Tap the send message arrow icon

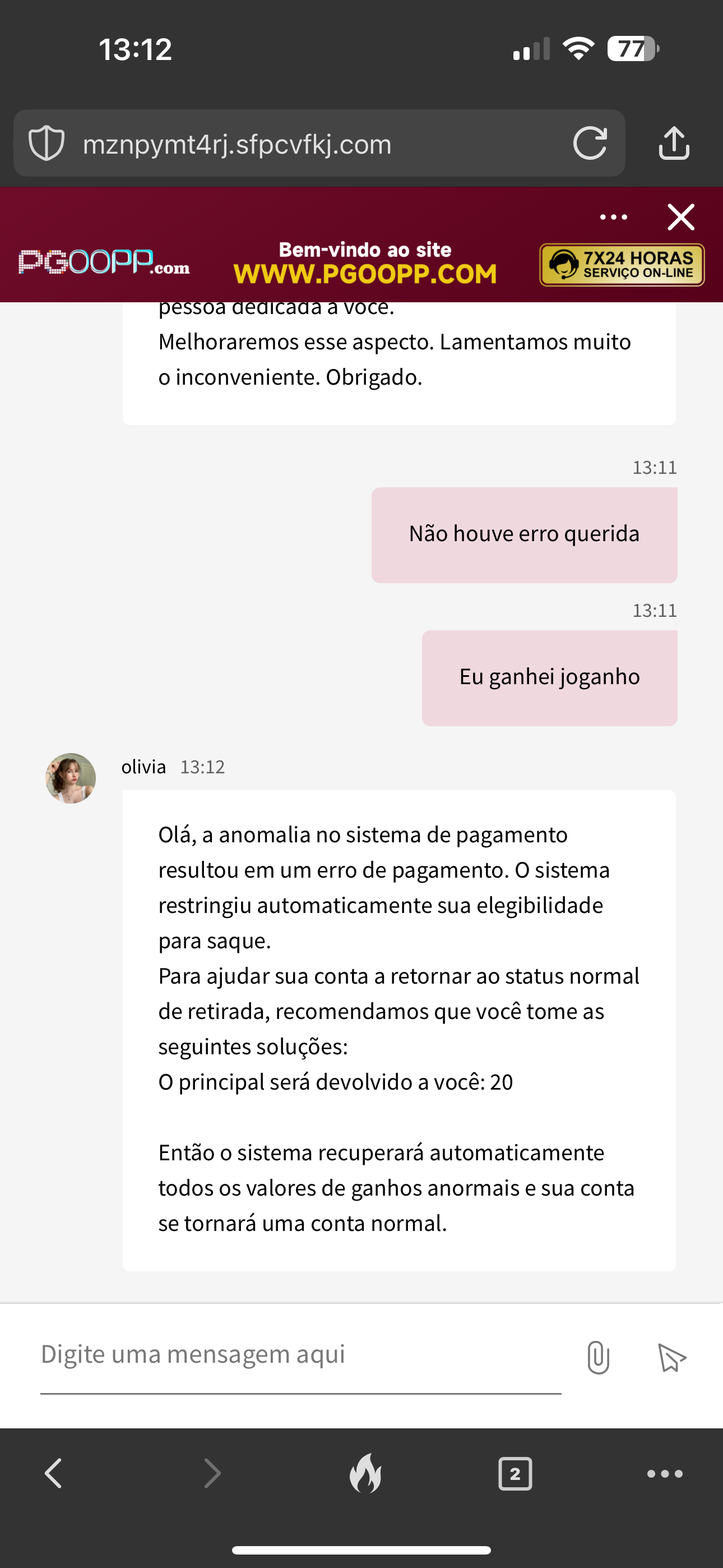[x=673, y=1356]
